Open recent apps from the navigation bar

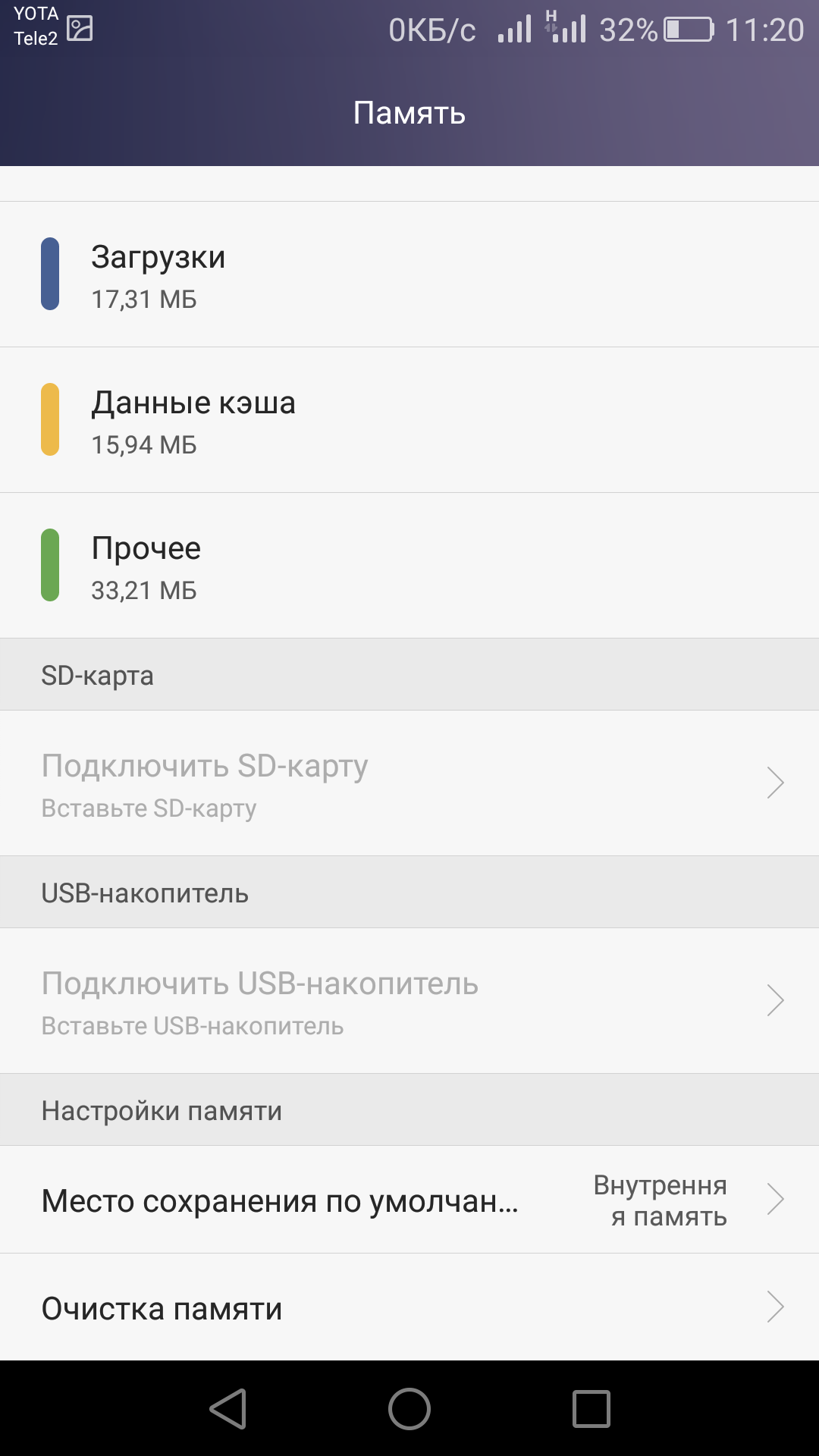tap(591, 1409)
